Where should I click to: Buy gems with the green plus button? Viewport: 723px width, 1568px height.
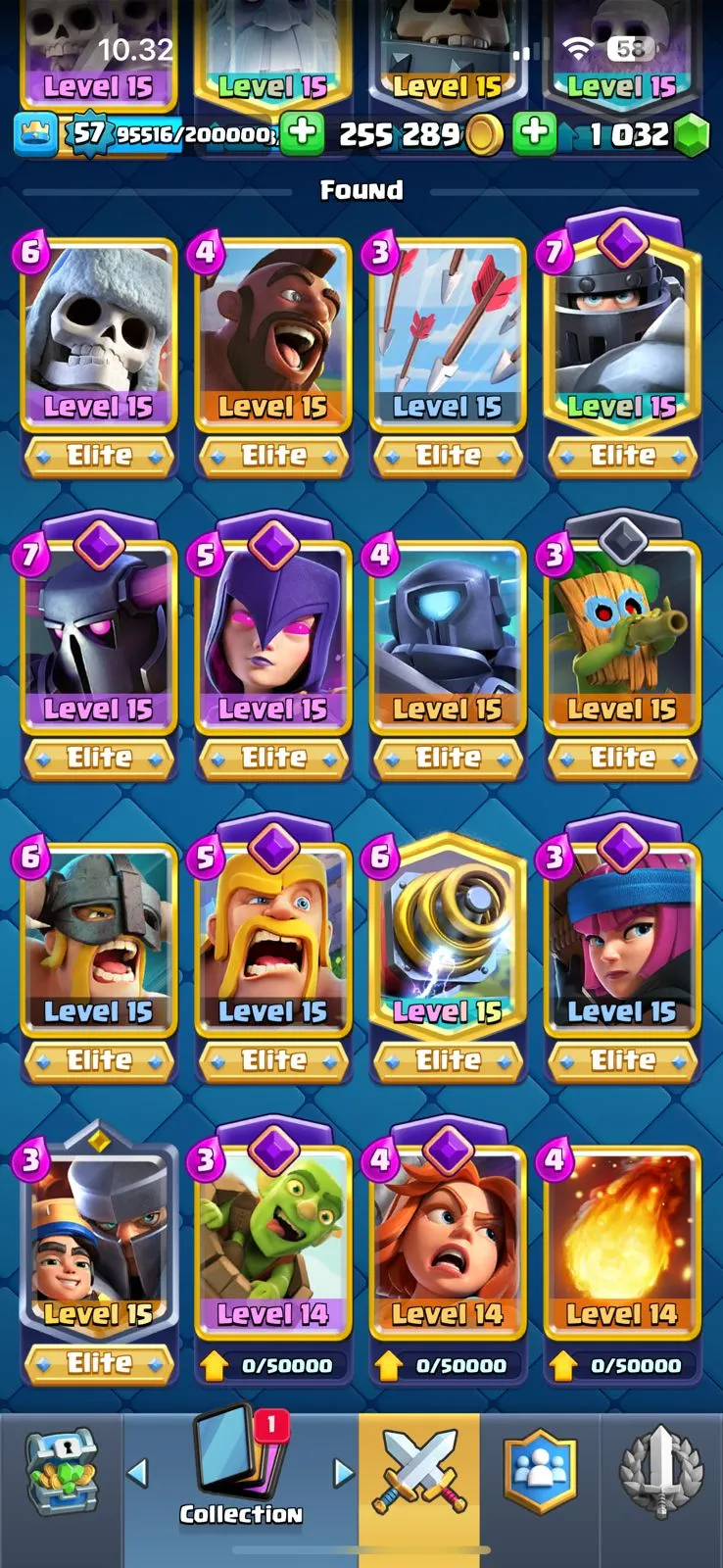tap(535, 133)
